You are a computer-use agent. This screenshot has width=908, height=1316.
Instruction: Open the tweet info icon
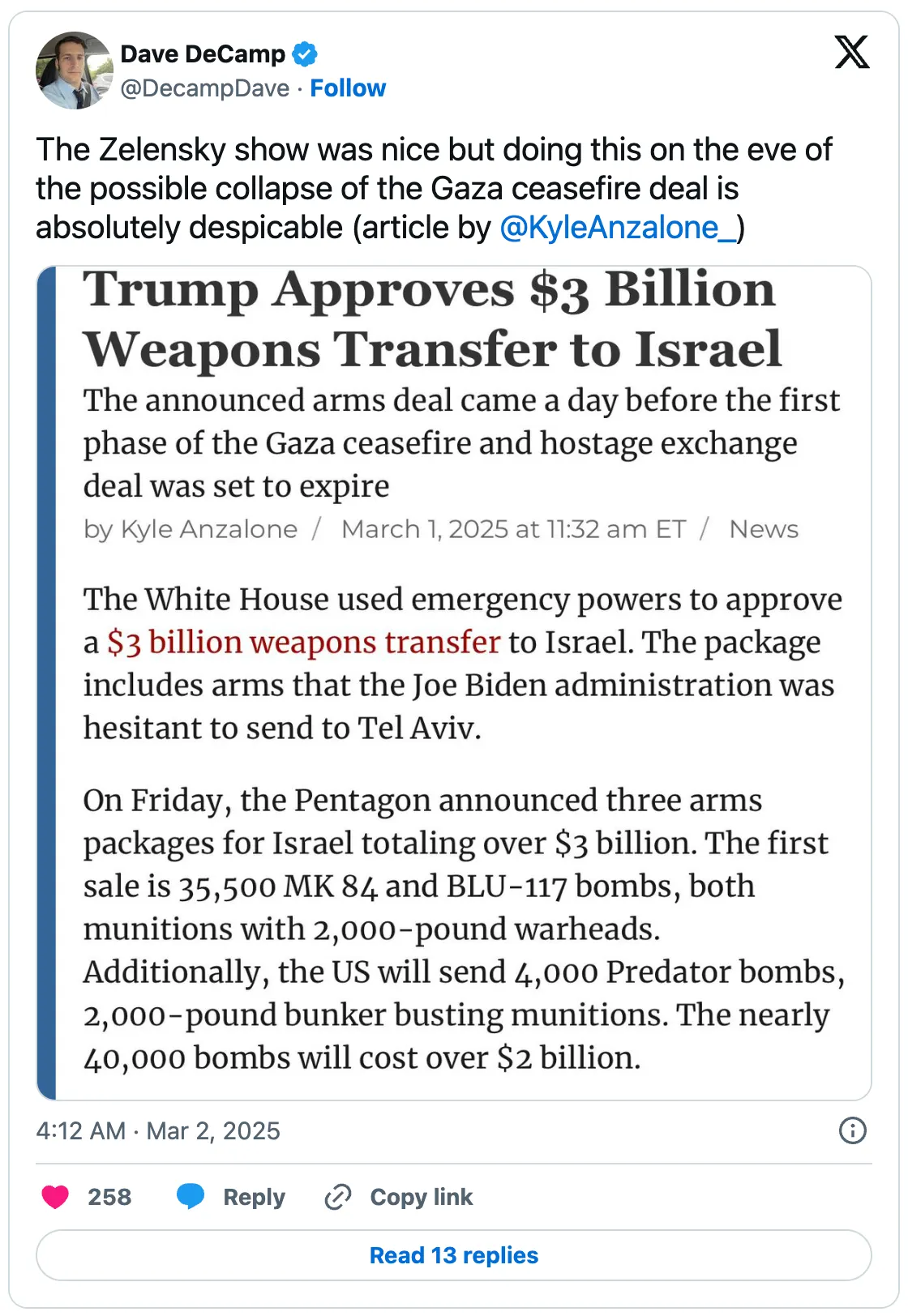click(853, 1130)
